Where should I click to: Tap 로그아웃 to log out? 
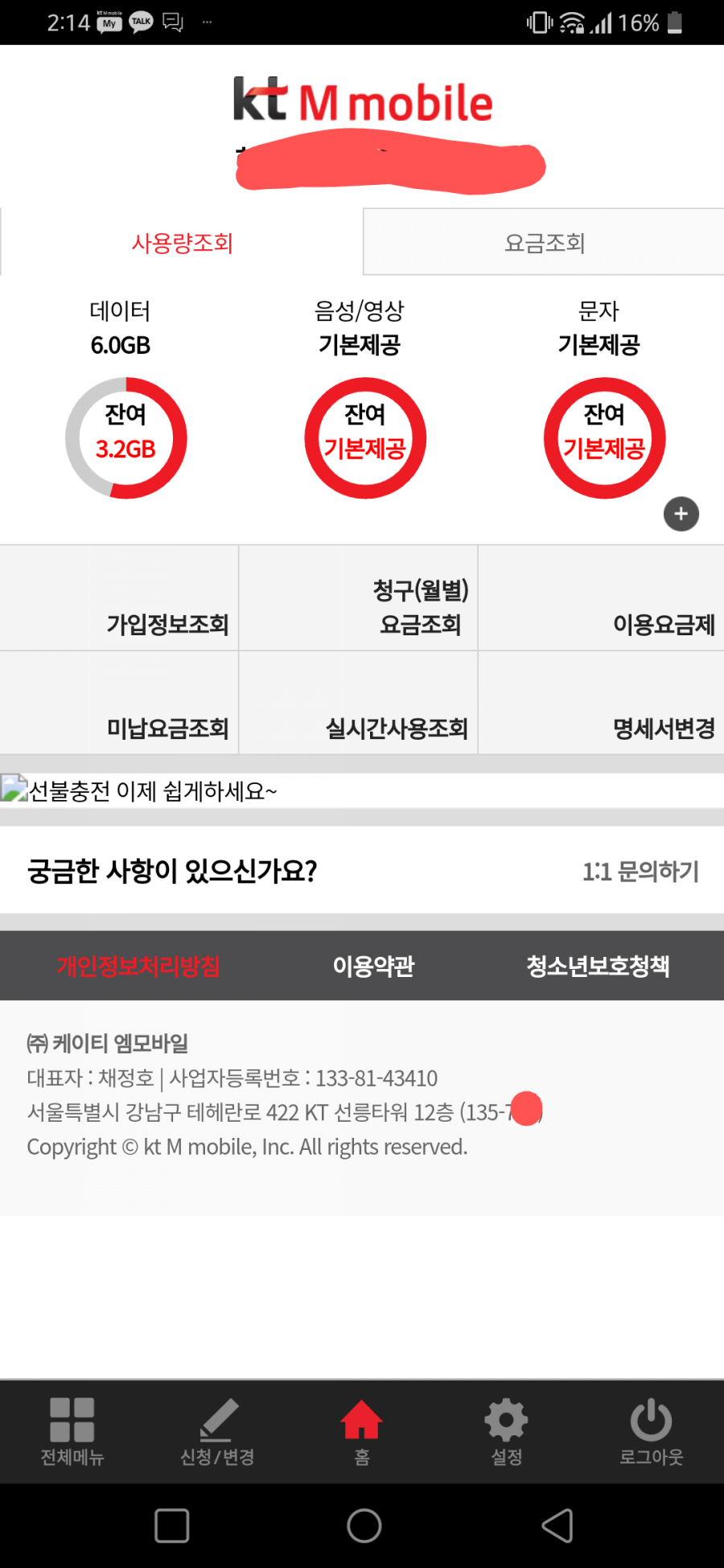click(x=652, y=1431)
